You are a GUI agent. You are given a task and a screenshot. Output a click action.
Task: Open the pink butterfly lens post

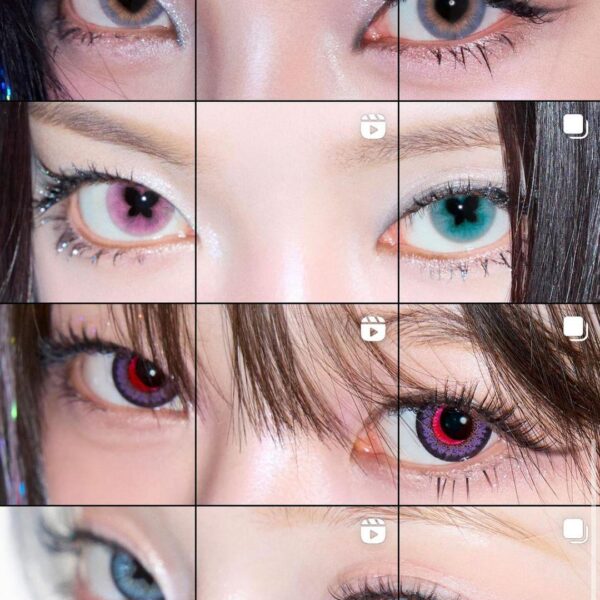click(97, 202)
